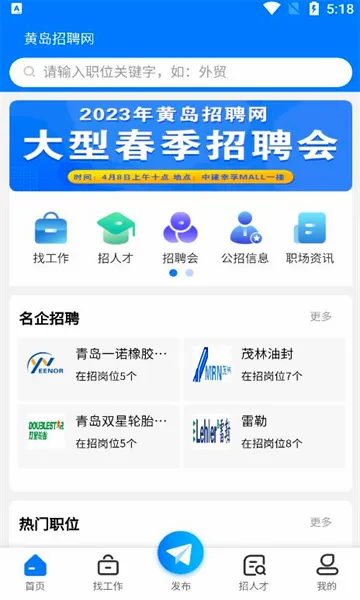Open the 公招信息 shortcut
This screenshot has height=600, width=360.
click(245, 238)
